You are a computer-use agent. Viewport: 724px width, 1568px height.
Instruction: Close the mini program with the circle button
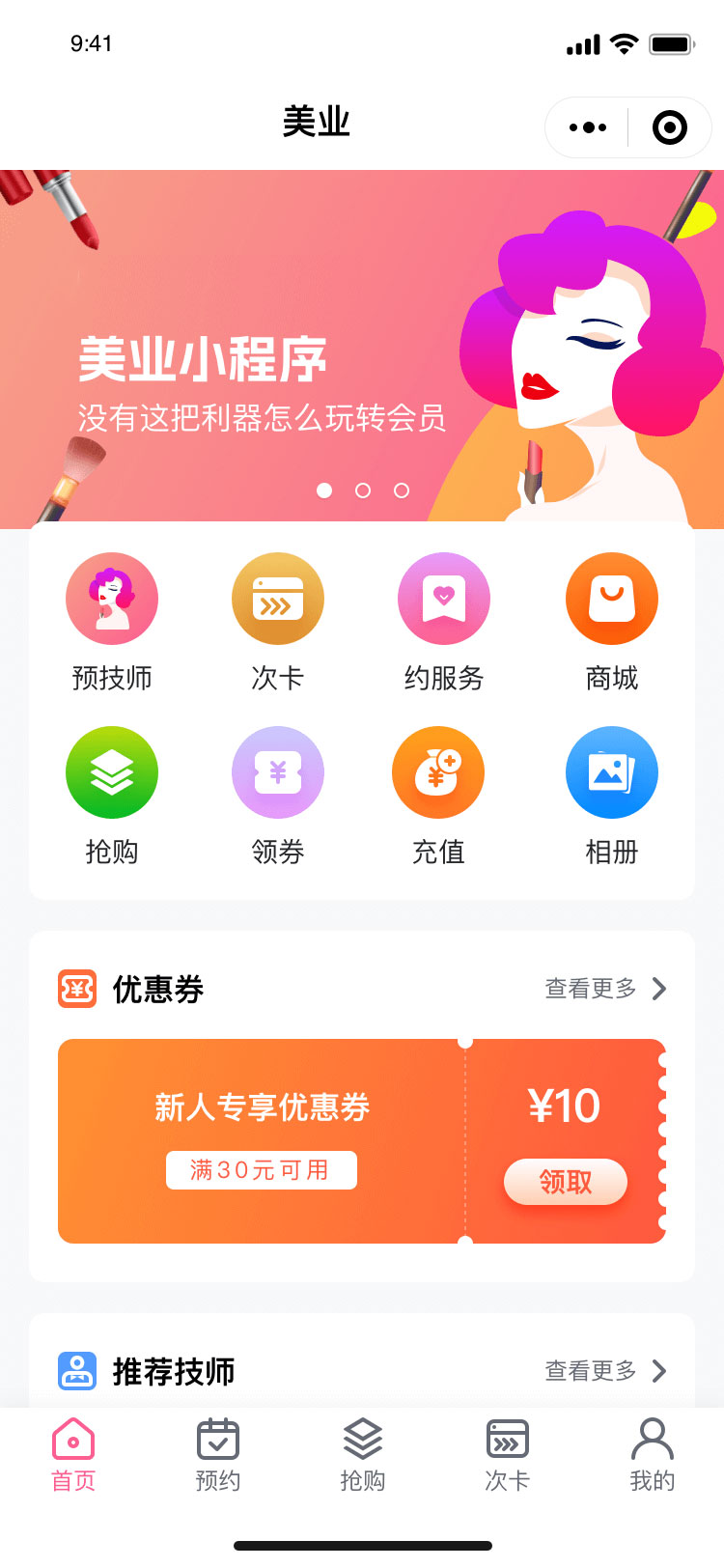669,127
